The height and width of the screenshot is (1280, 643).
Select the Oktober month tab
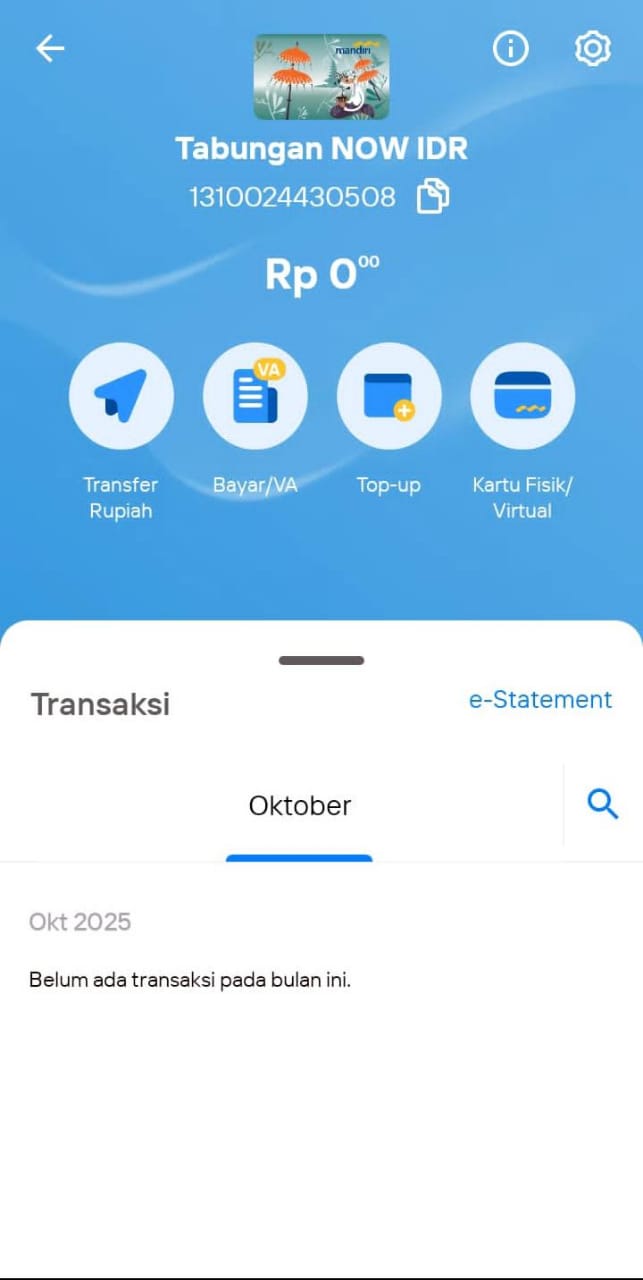(300, 806)
